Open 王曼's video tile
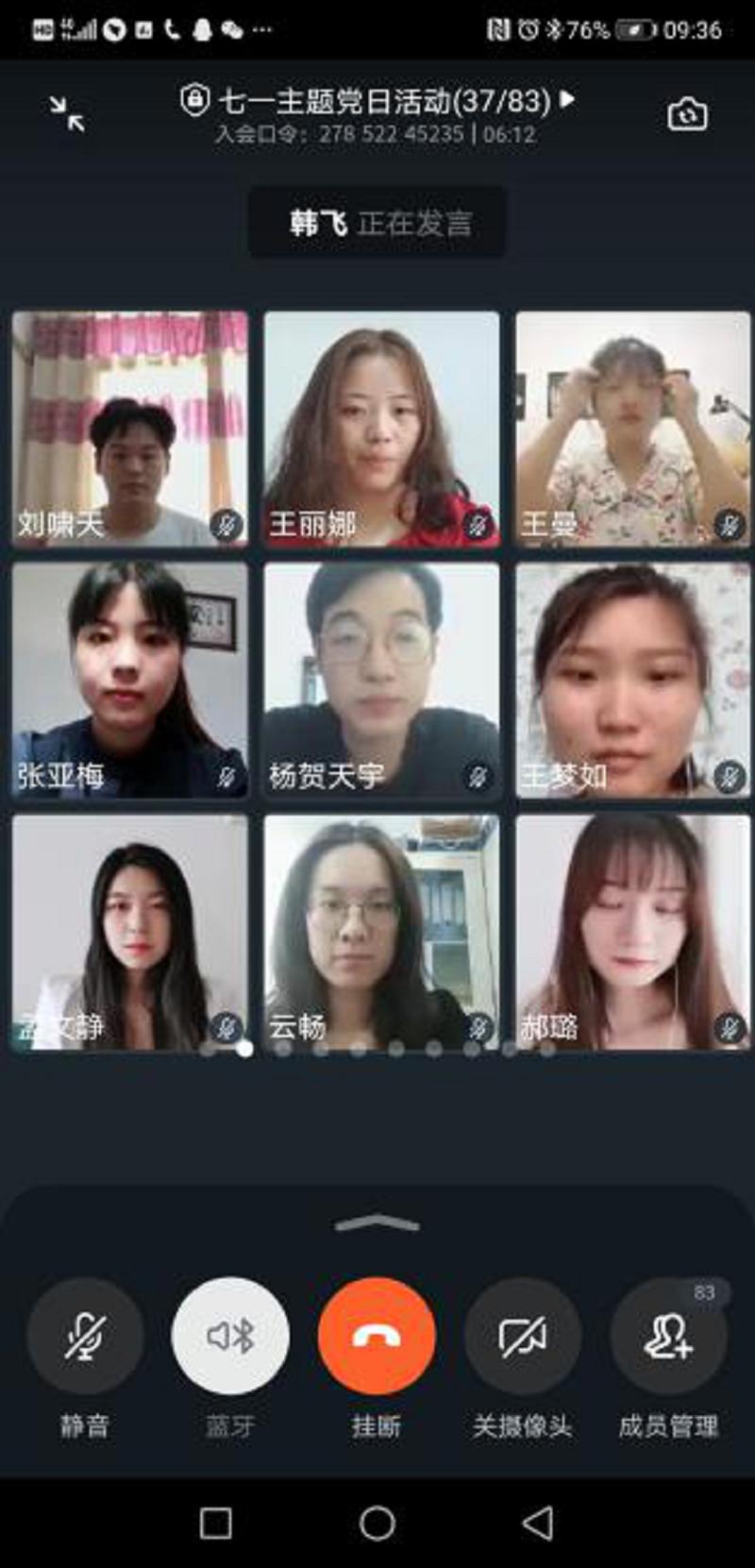This screenshot has width=755, height=1568. (632, 430)
